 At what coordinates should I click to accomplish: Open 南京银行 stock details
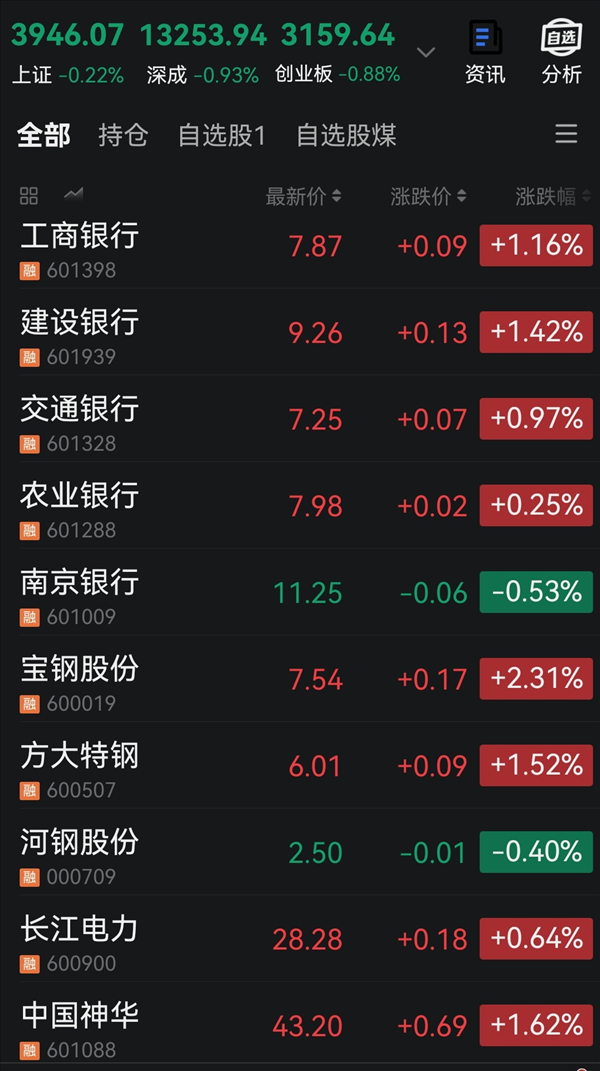click(x=80, y=592)
